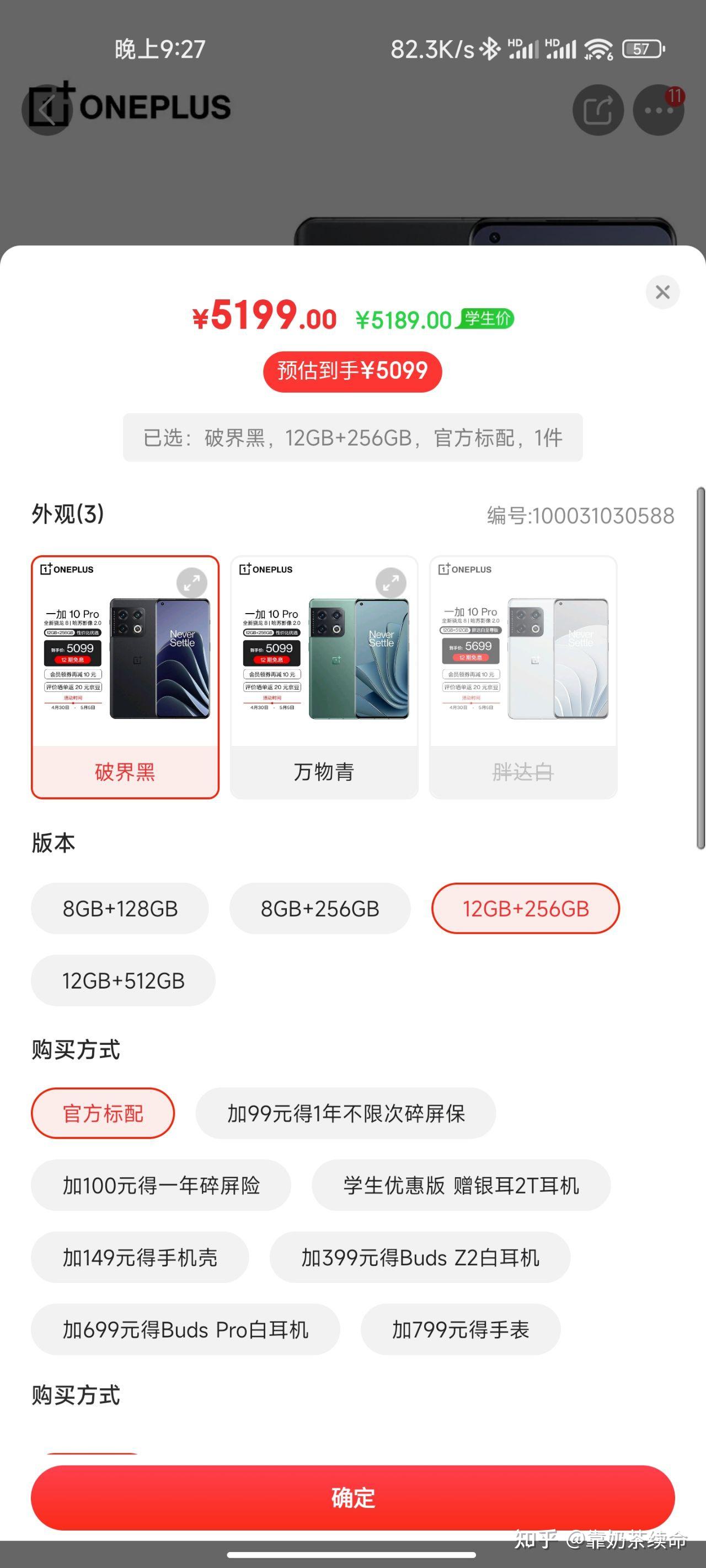Add phone case with 加149元得手机壳
Screen dimensions: 706x1568
tap(140, 1256)
